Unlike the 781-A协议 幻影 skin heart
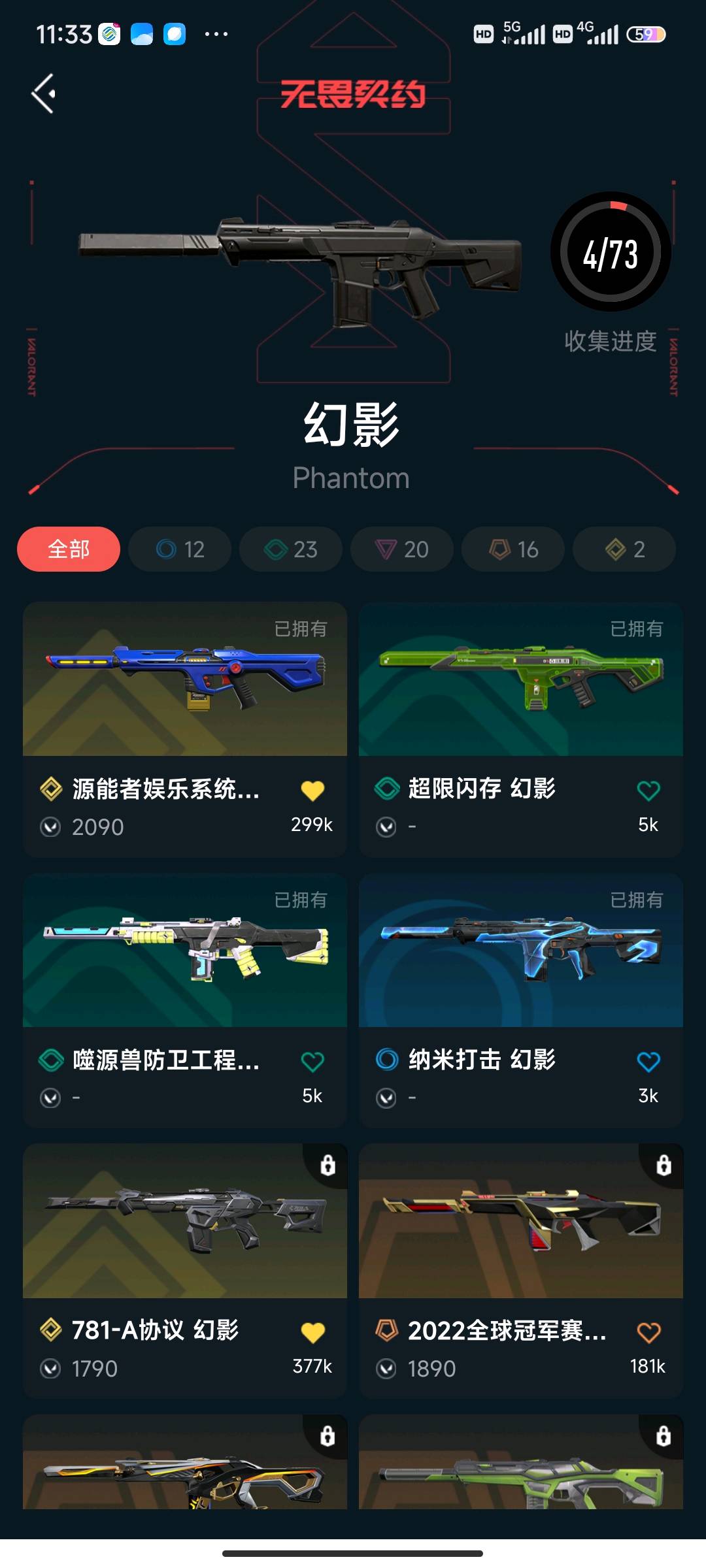 pos(312,1333)
